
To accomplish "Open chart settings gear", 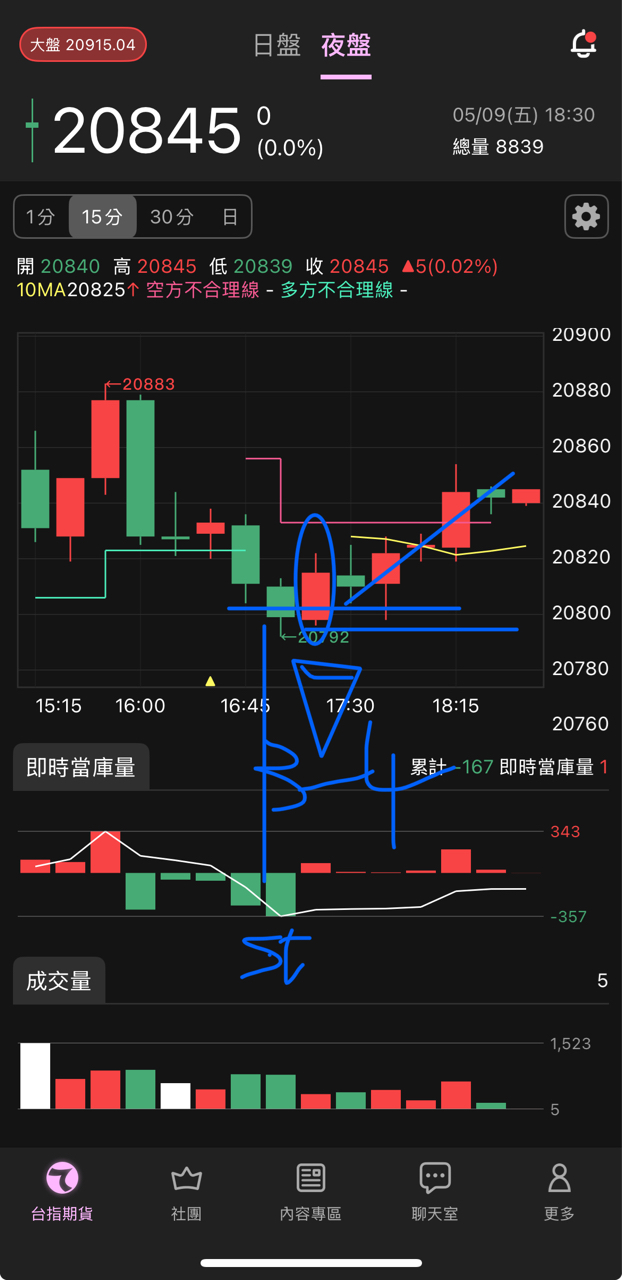I will [x=586, y=217].
